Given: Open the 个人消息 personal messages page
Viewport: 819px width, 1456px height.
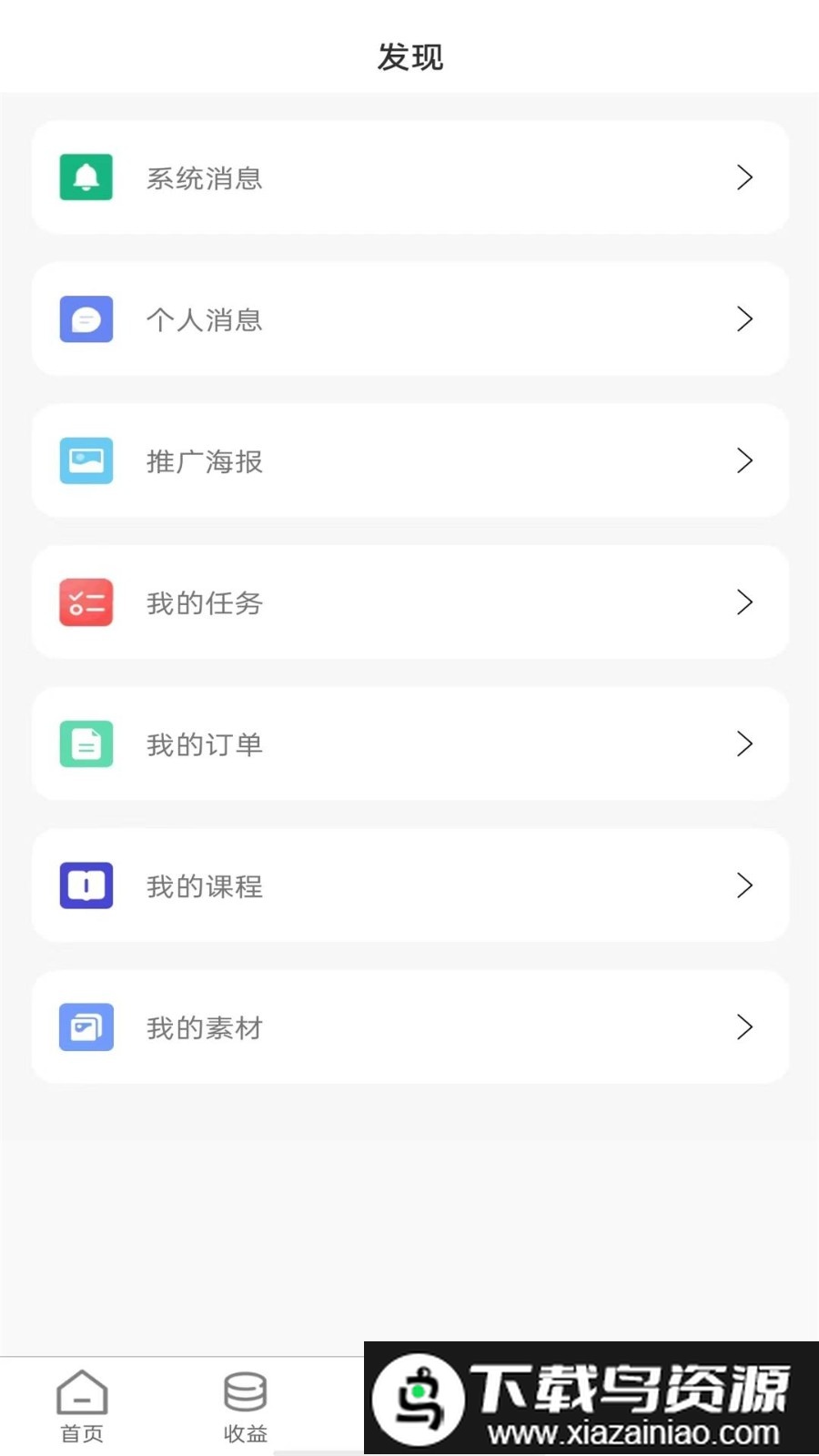Looking at the screenshot, I should tap(409, 319).
